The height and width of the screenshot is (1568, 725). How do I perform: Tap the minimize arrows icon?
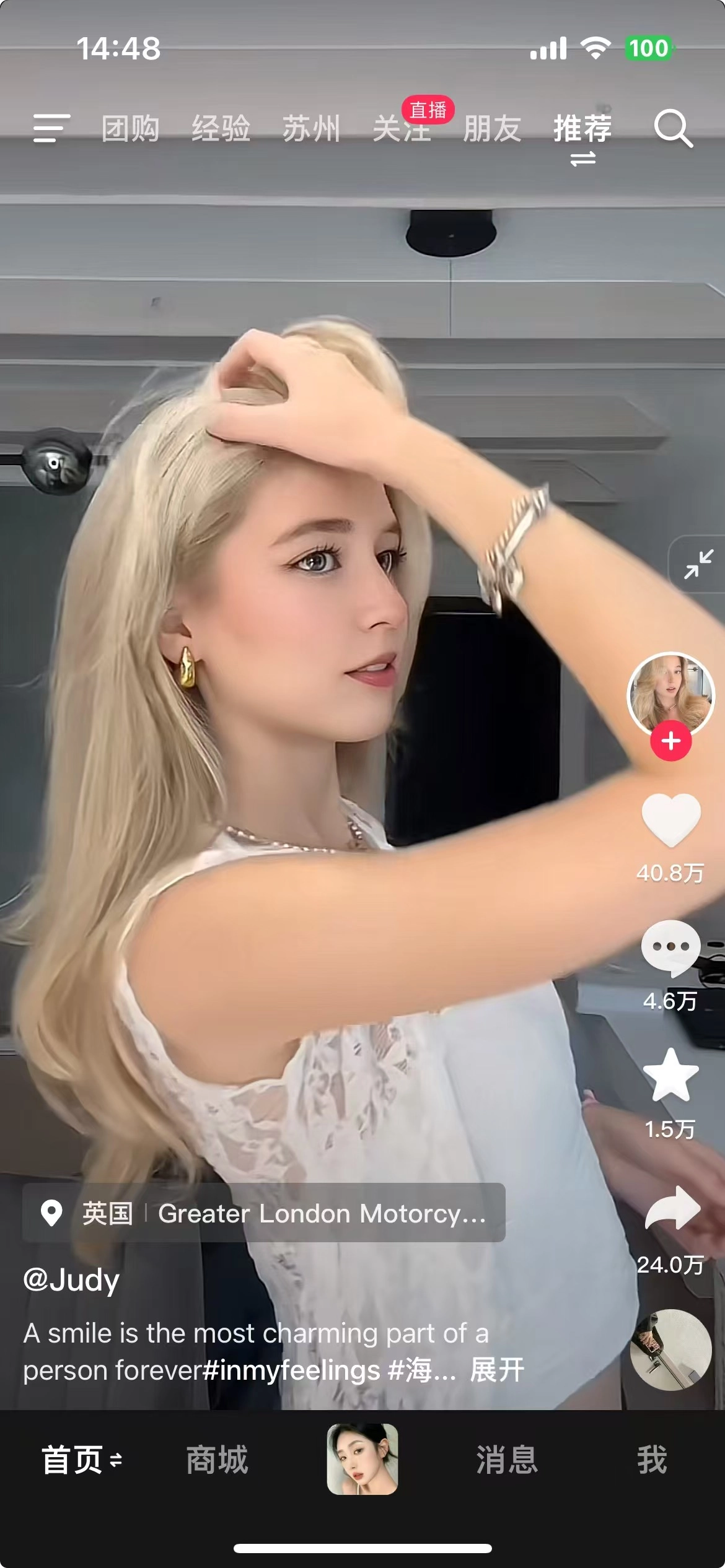[x=698, y=564]
